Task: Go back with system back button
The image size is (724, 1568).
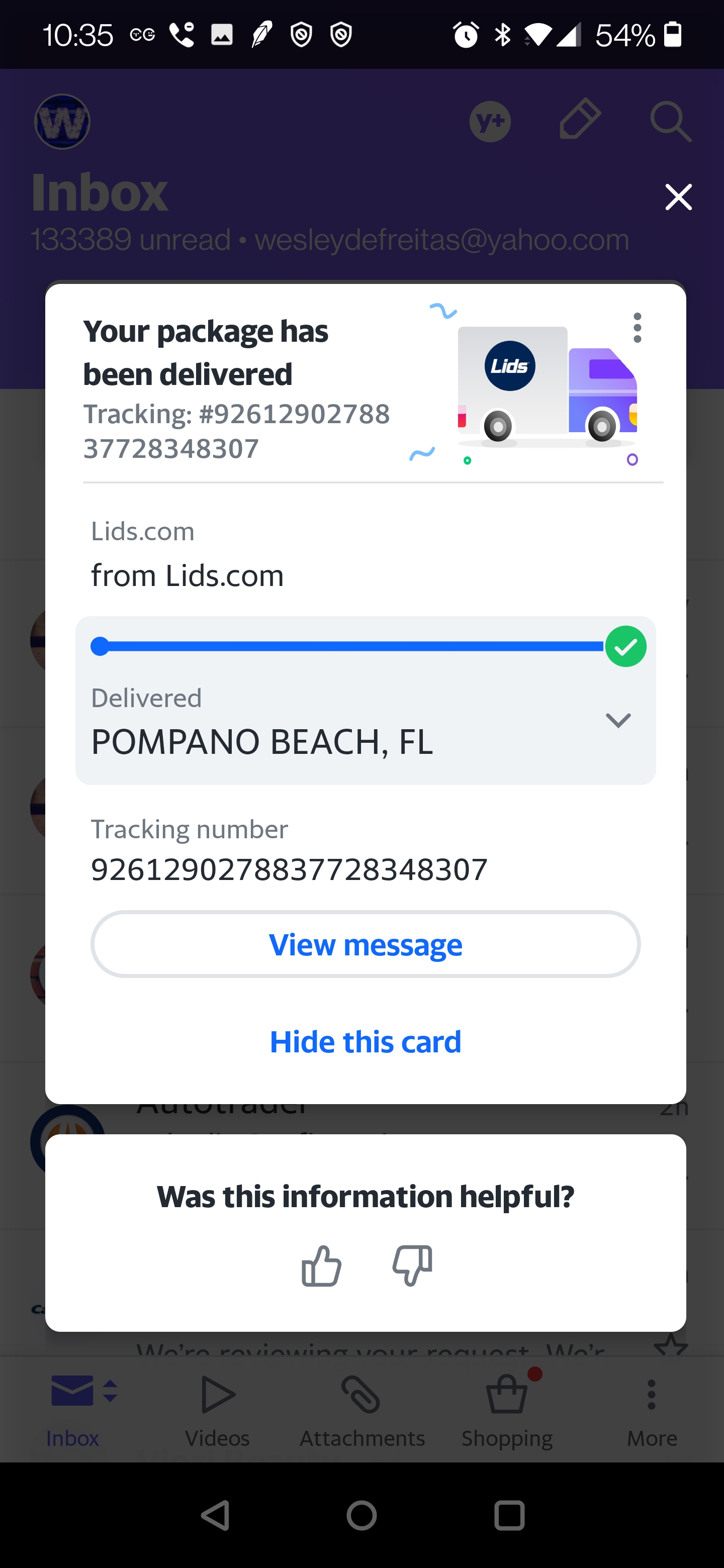Action: [x=216, y=1515]
